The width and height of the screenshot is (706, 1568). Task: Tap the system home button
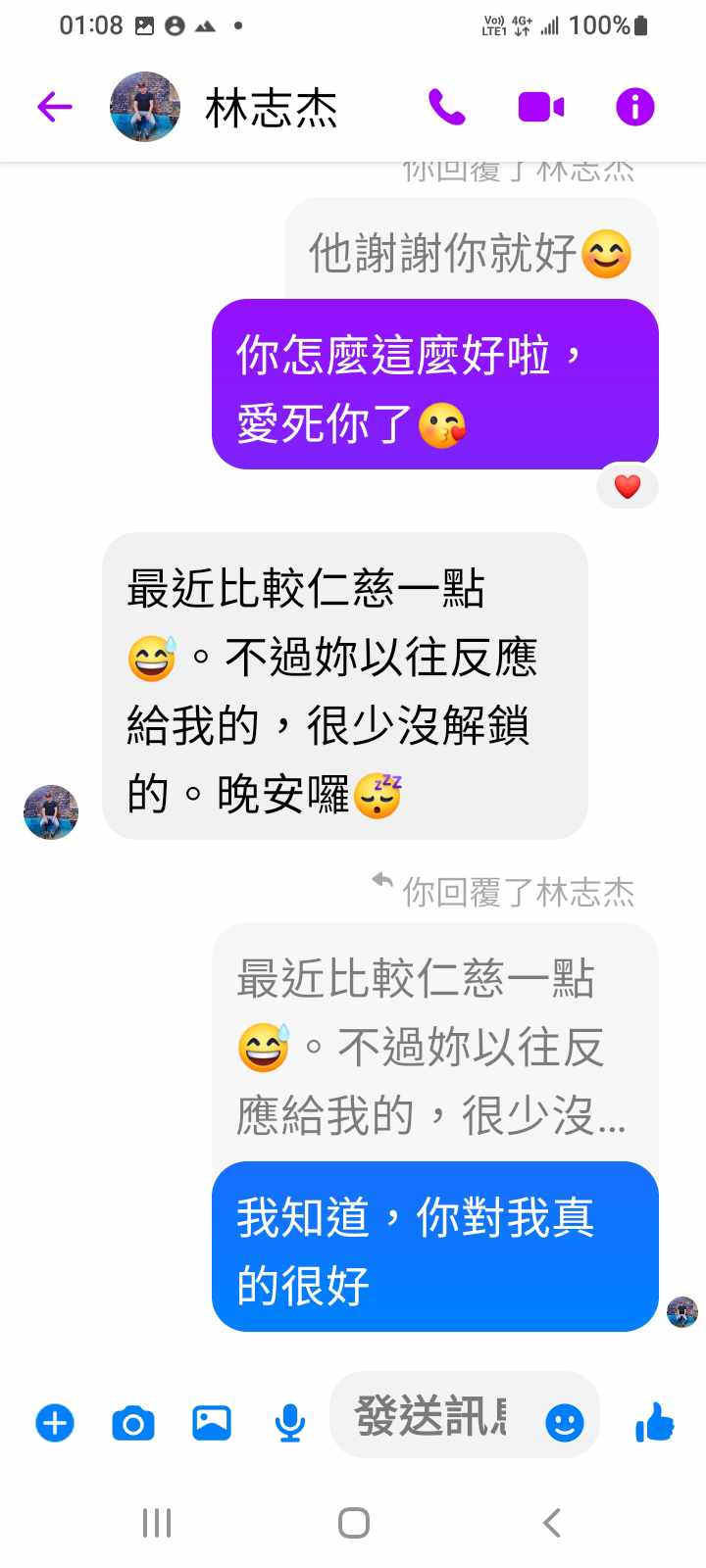353,1523
